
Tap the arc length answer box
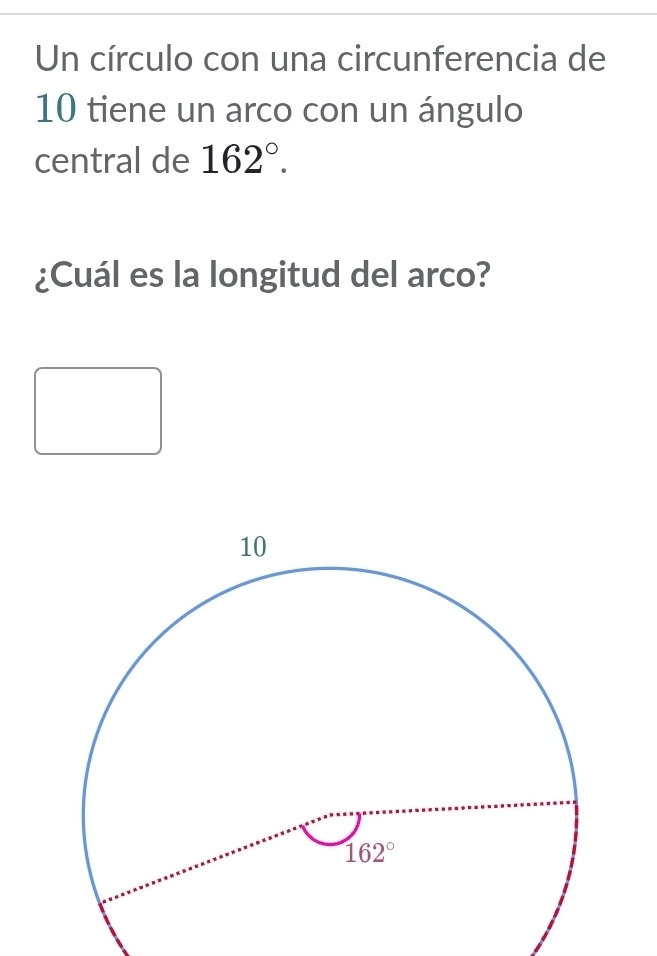click(x=98, y=411)
